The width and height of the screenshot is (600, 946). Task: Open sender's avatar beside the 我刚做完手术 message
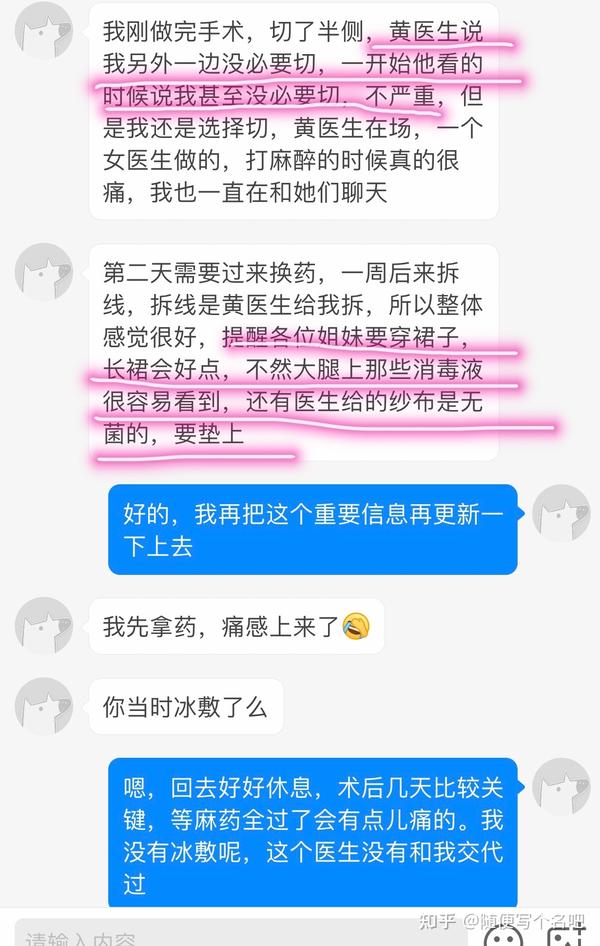44,27
